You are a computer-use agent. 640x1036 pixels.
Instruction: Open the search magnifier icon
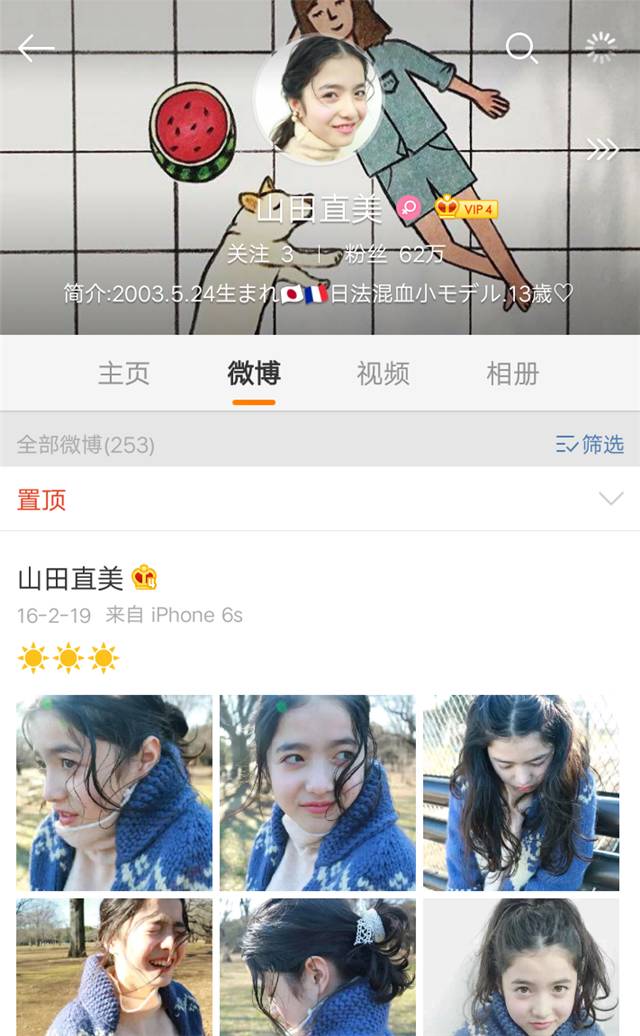tap(522, 48)
